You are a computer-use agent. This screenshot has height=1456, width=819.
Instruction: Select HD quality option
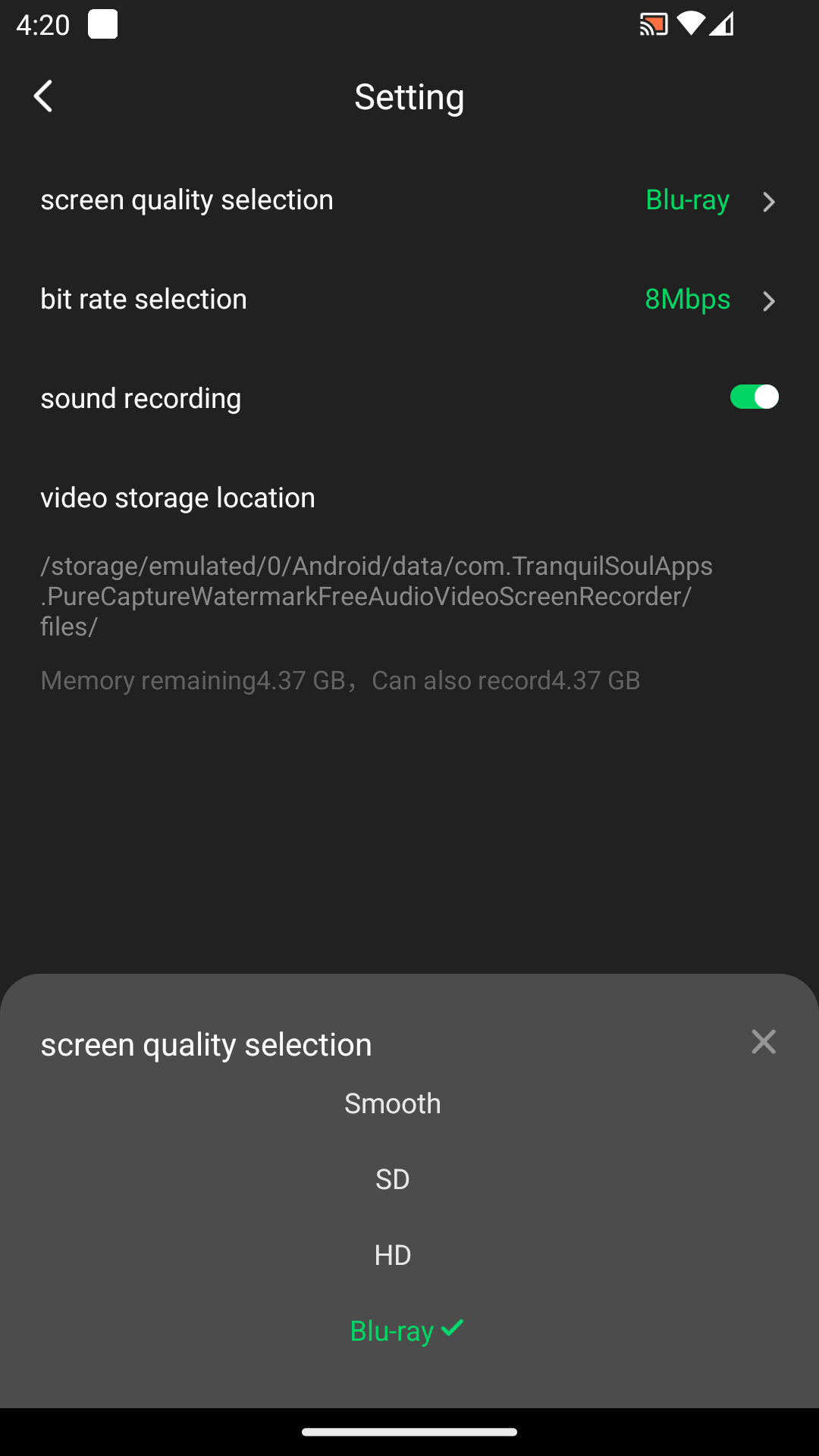pos(392,1255)
